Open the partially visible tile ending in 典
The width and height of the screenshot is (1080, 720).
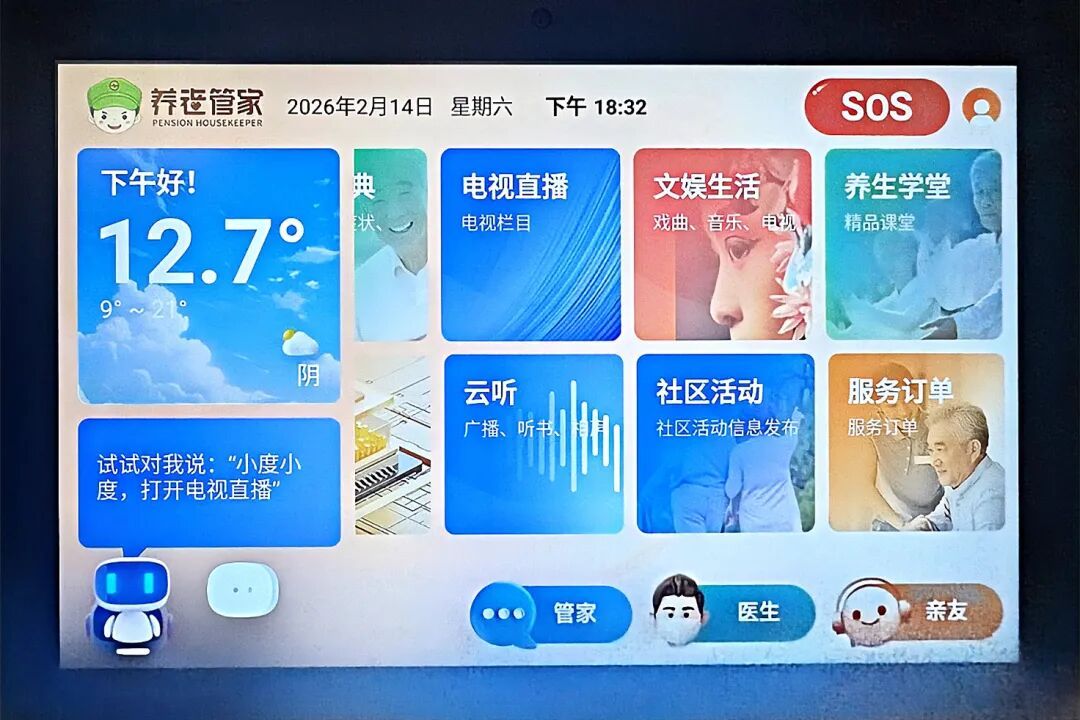click(390, 245)
